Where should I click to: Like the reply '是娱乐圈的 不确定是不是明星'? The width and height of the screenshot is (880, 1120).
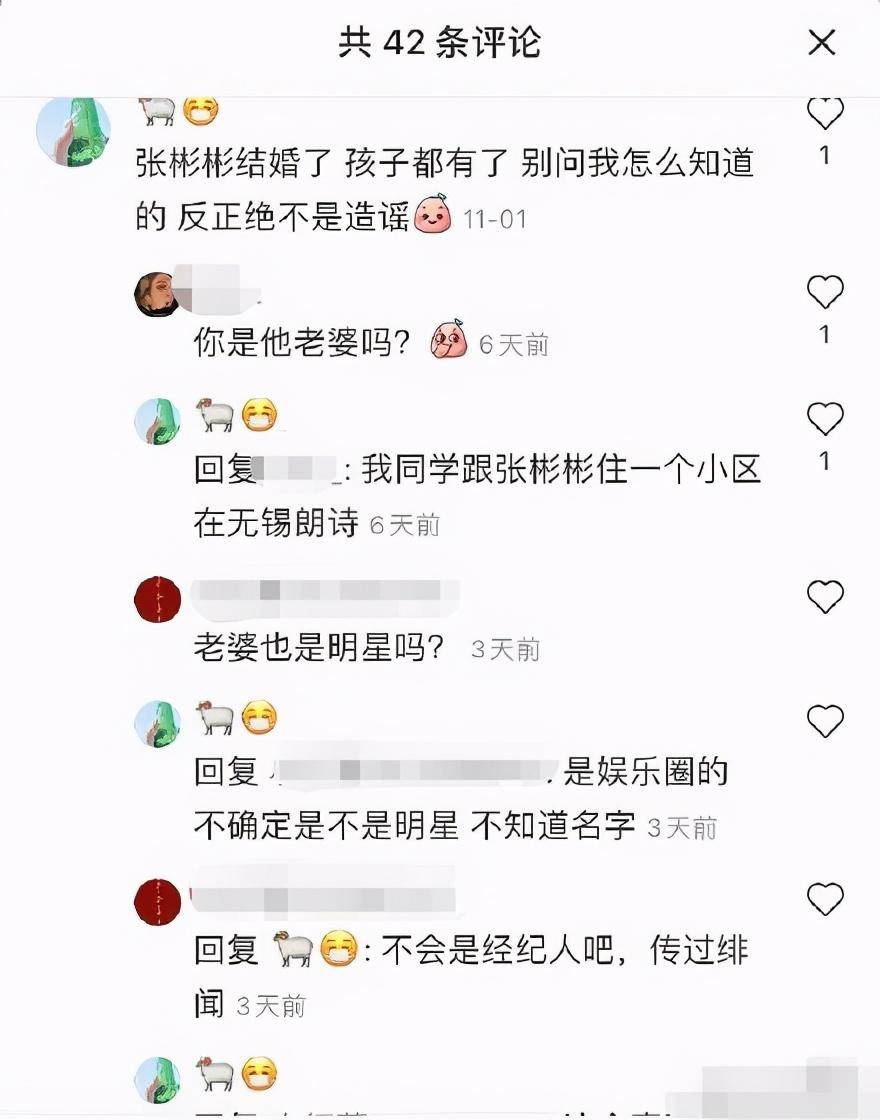pos(825,721)
